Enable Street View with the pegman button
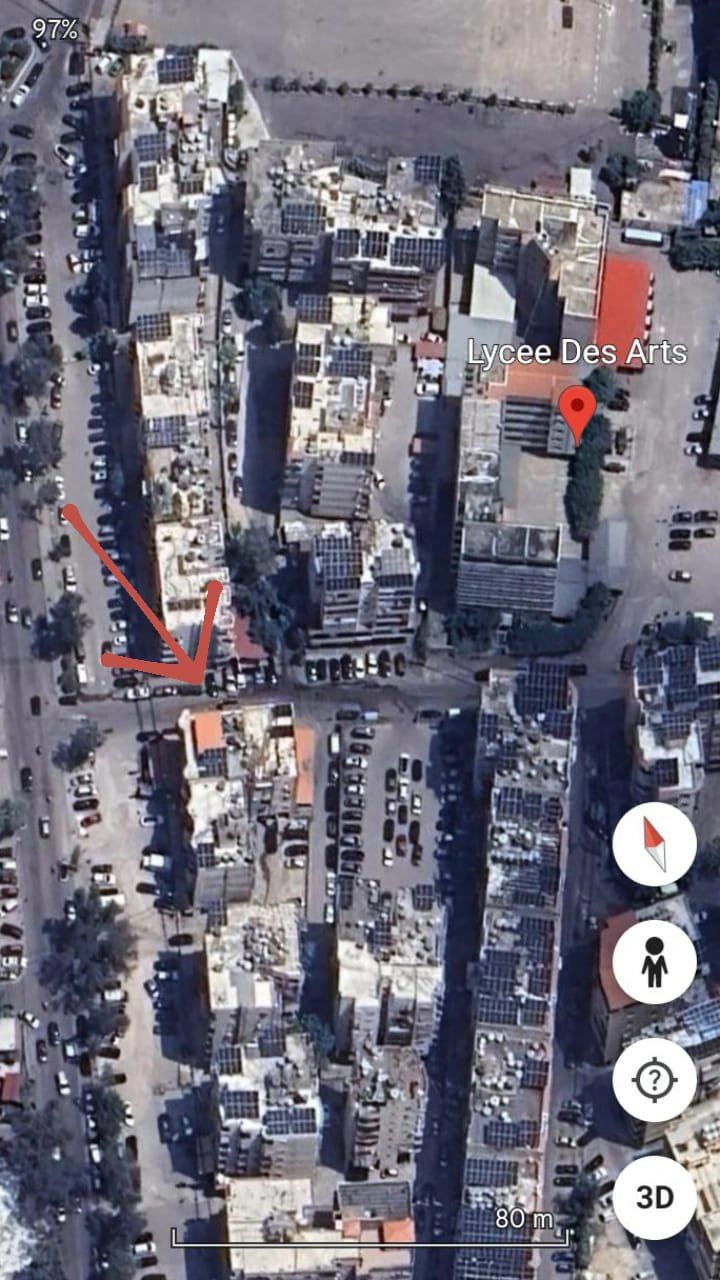This screenshot has height=1280, width=720. click(654, 961)
